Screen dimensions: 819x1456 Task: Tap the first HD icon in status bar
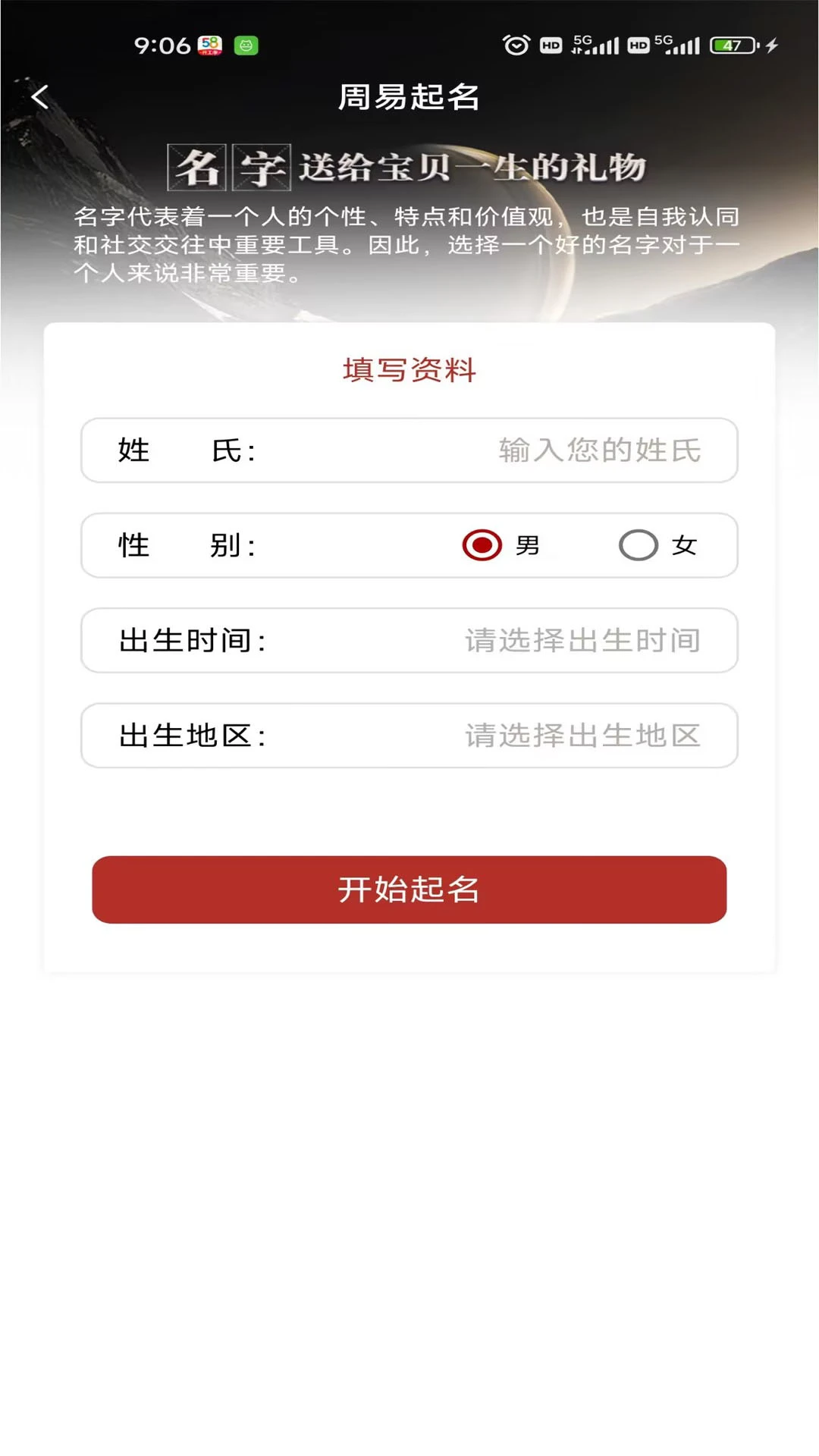550,45
